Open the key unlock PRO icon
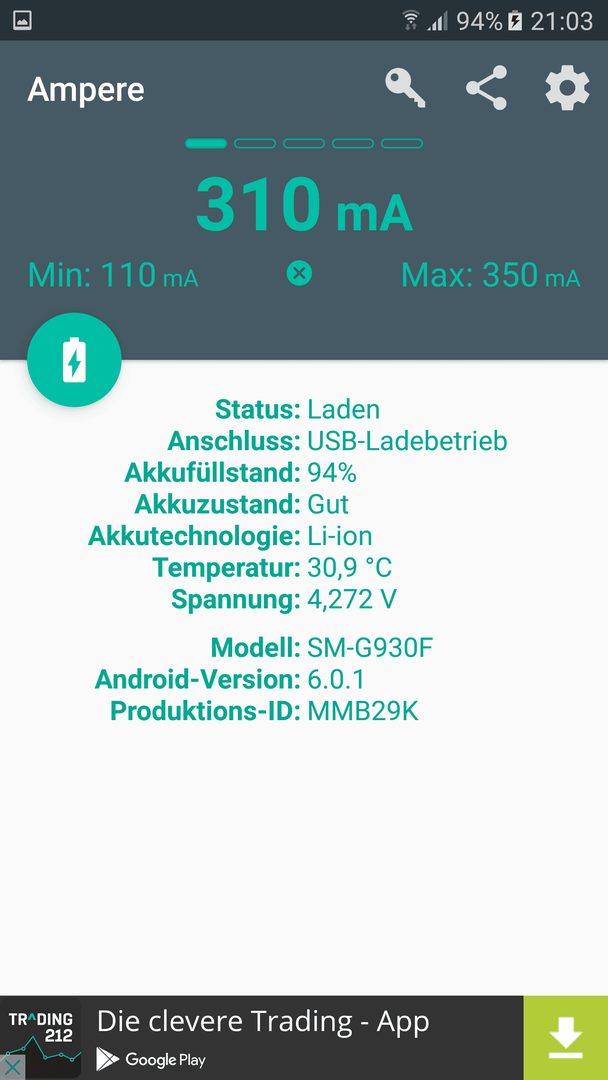The height and width of the screenshot is (1080, 608). tap(405, 88)
